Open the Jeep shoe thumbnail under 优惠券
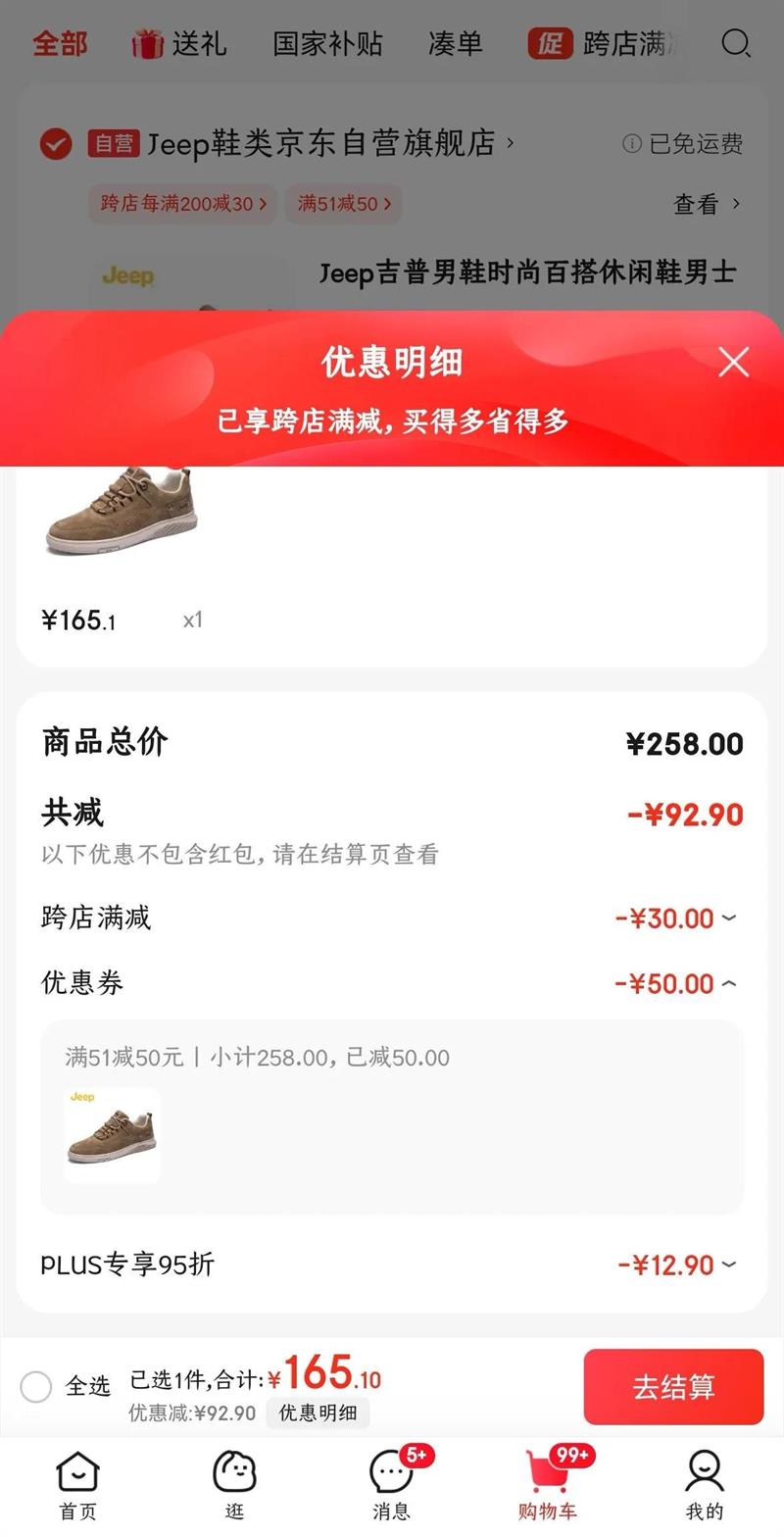Image resolution: width=784 pixels, height=1537 pixels. tap(112, 1134)
